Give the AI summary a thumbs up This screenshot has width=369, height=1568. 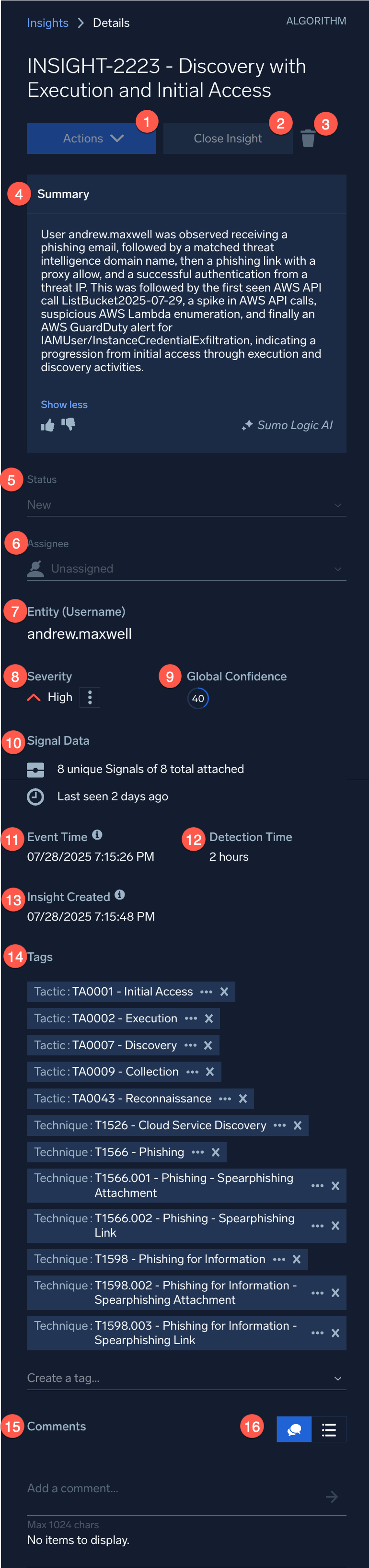tap(47, 425)
